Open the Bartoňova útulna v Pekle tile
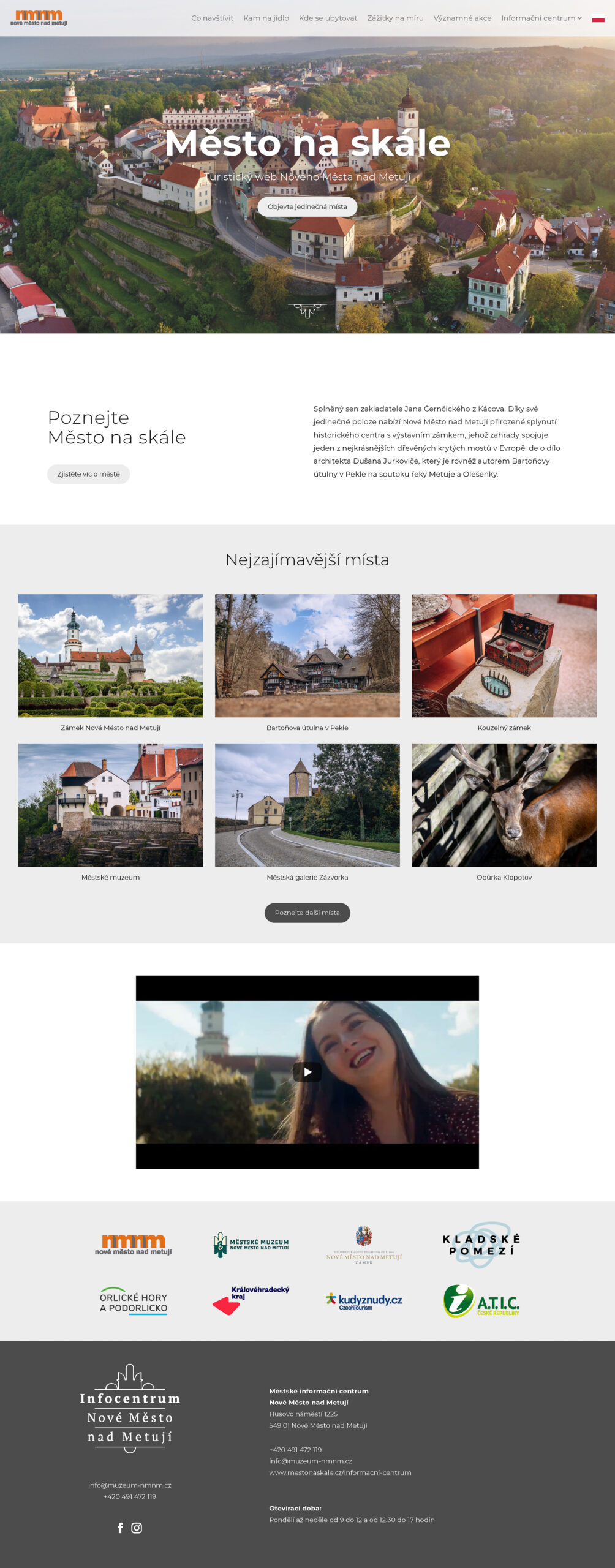Viewport: 615px width, 1568px height. [x=307, y=655]
